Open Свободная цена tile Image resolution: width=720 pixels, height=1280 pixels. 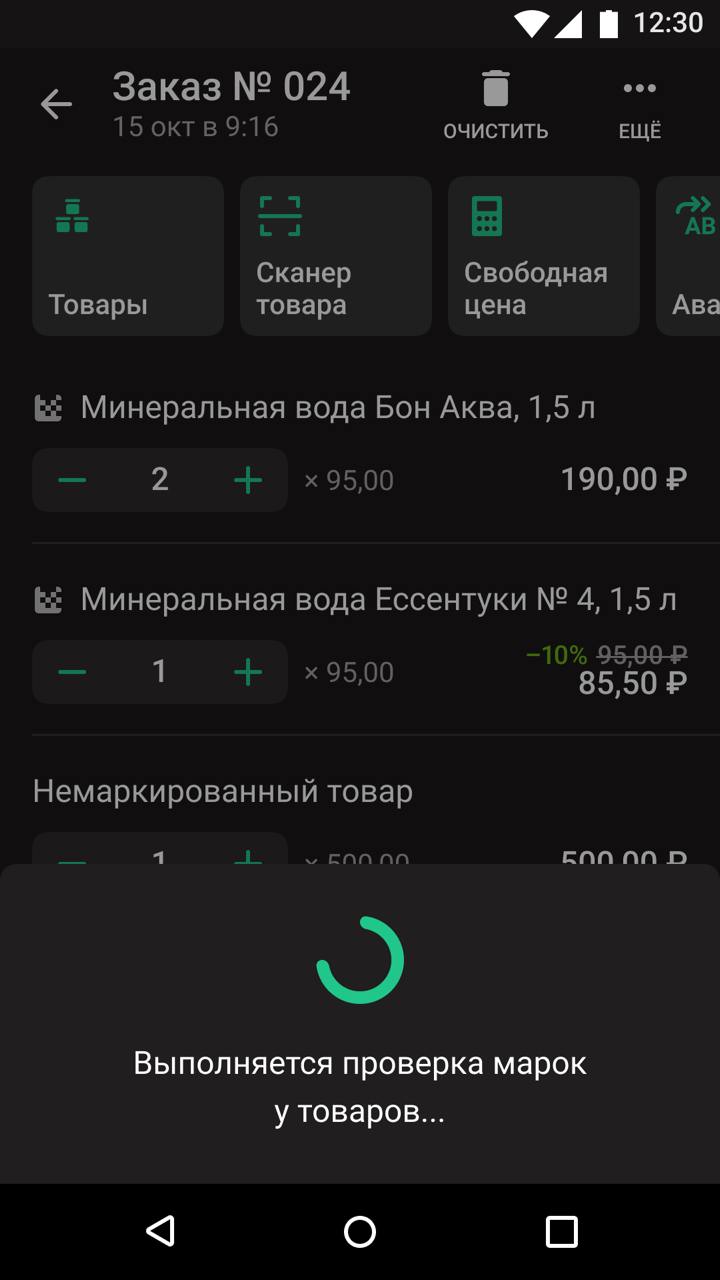(544, 256)
